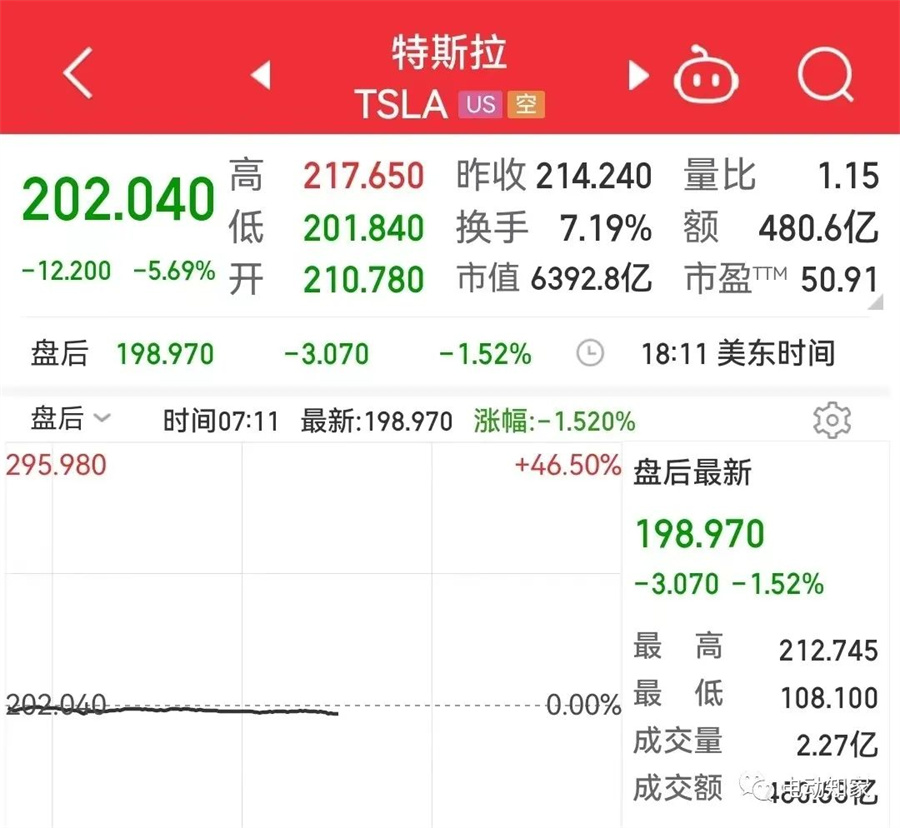Expand more quote details arrow
This screenshot has width=900, height=828.
pyautogui.click(x=874, y=303)
